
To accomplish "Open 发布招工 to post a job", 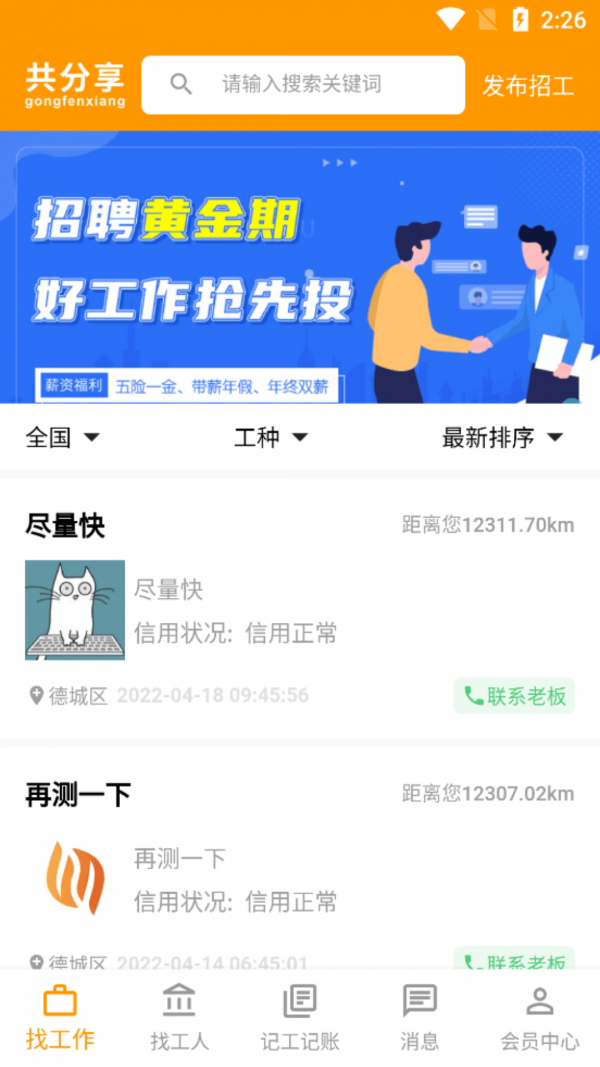I will (528, 85).
